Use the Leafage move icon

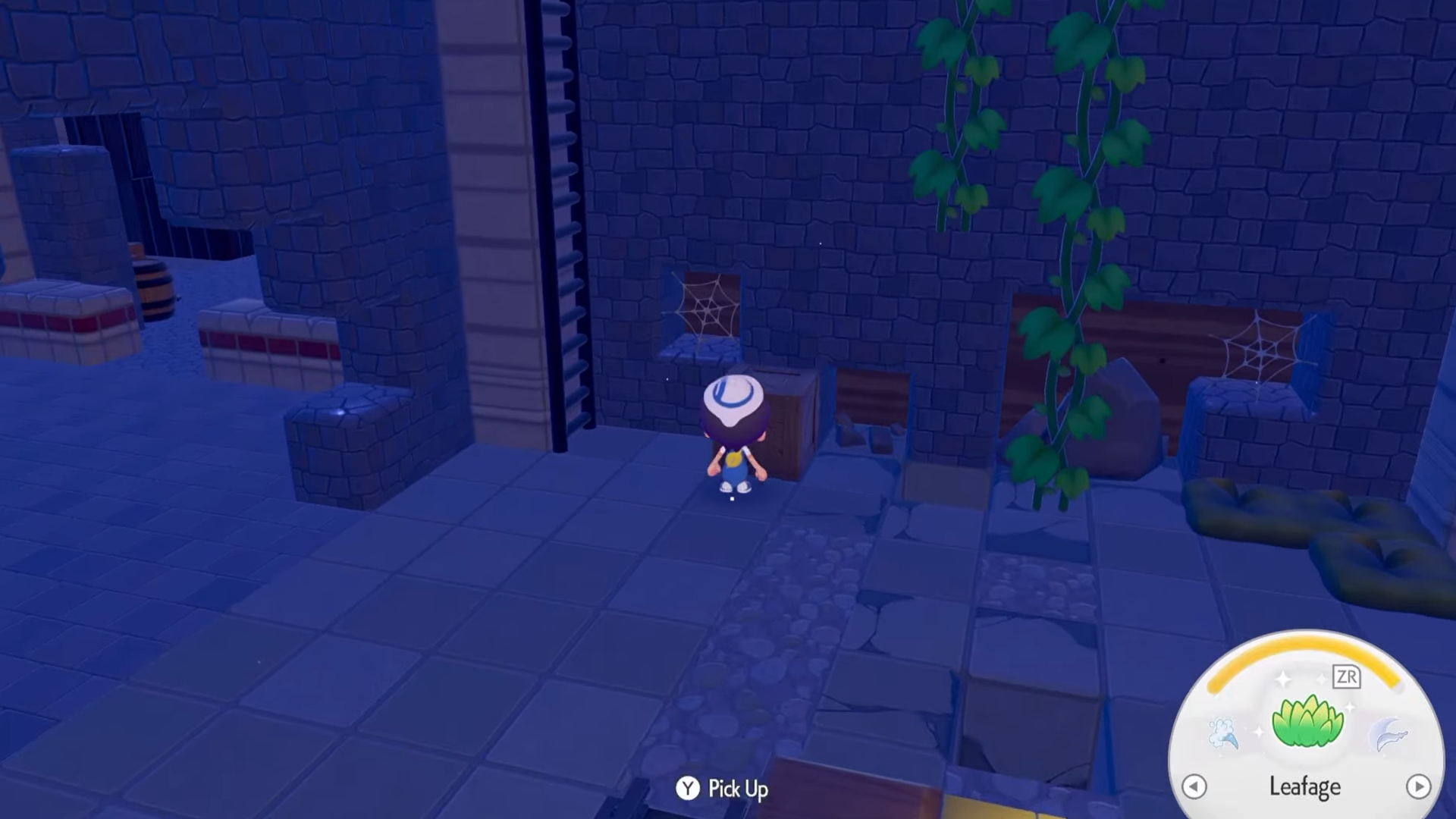[x=1307, y=722]
